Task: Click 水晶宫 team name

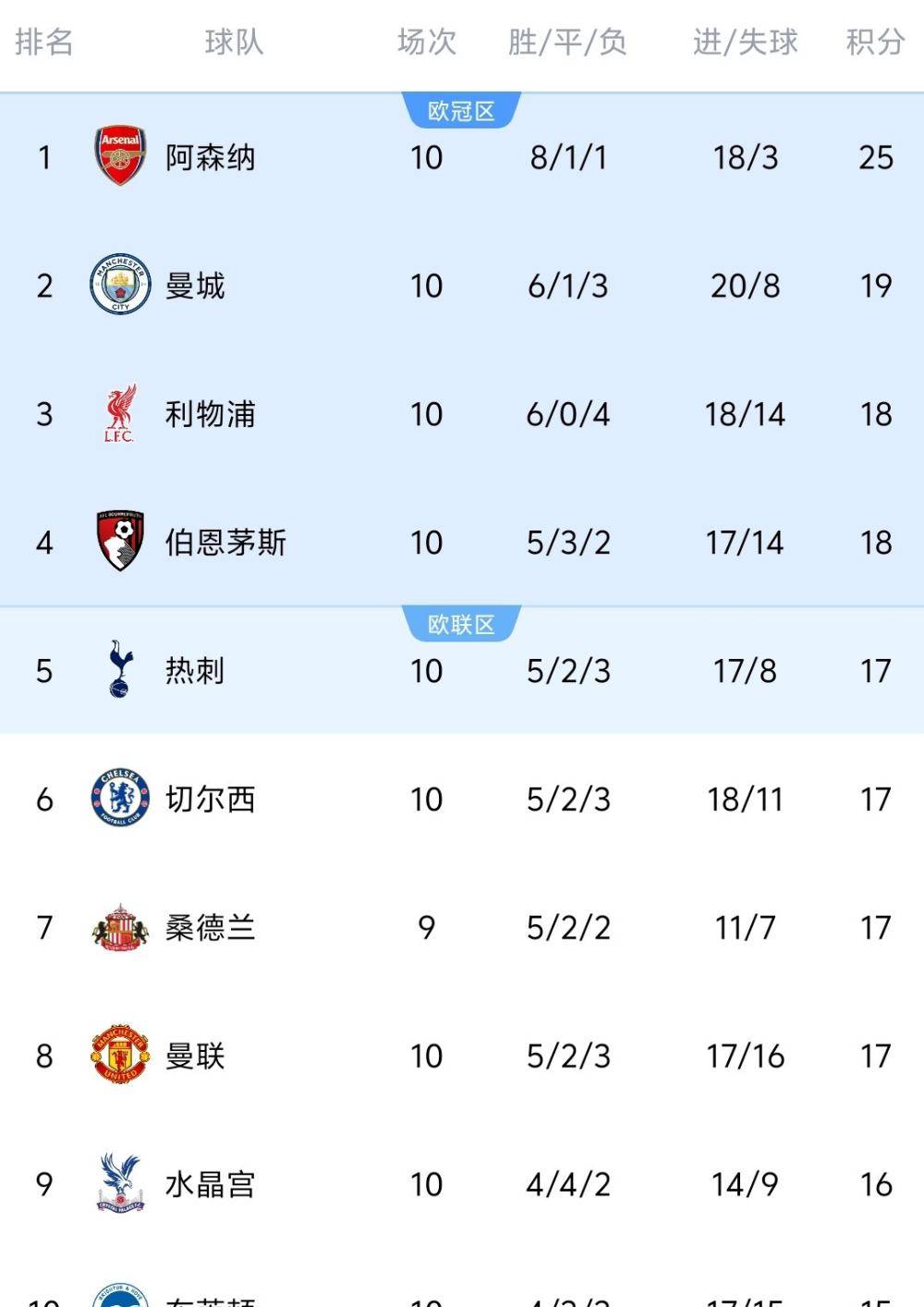Action: point(212,1184)
